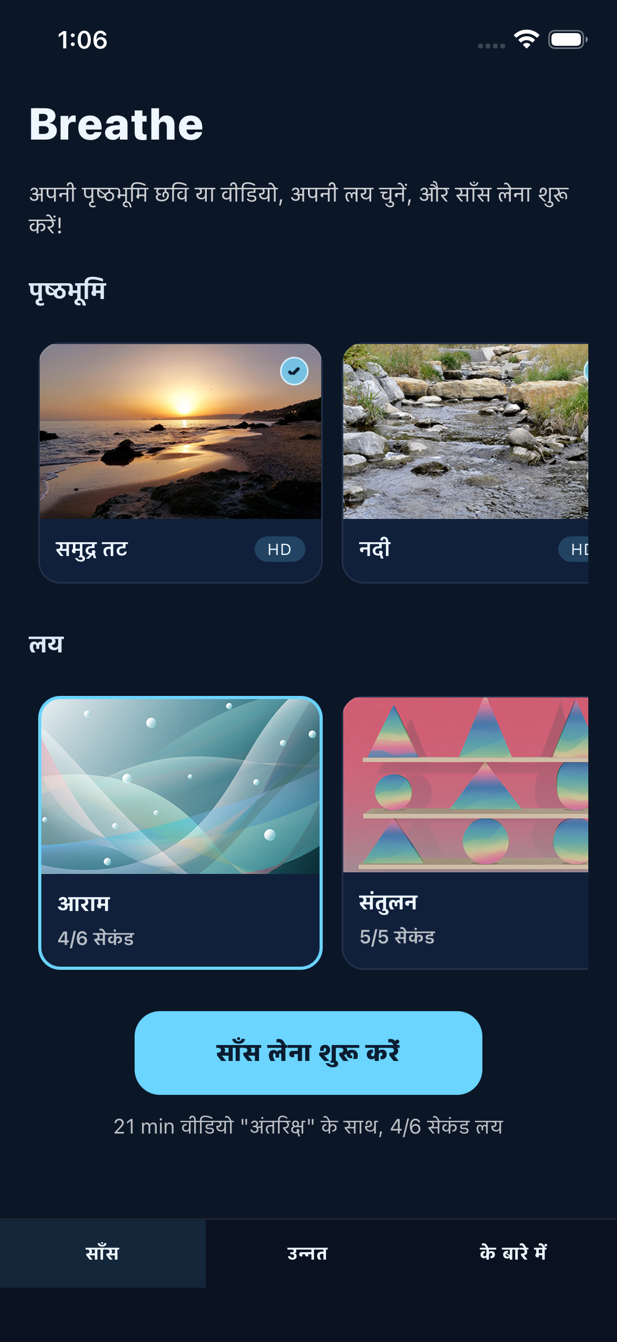Pick the आराम 4/6 सेकंड rhythm
Image resolution: width=617 pixels, height=1342 pixels.
tap(180, 832)
